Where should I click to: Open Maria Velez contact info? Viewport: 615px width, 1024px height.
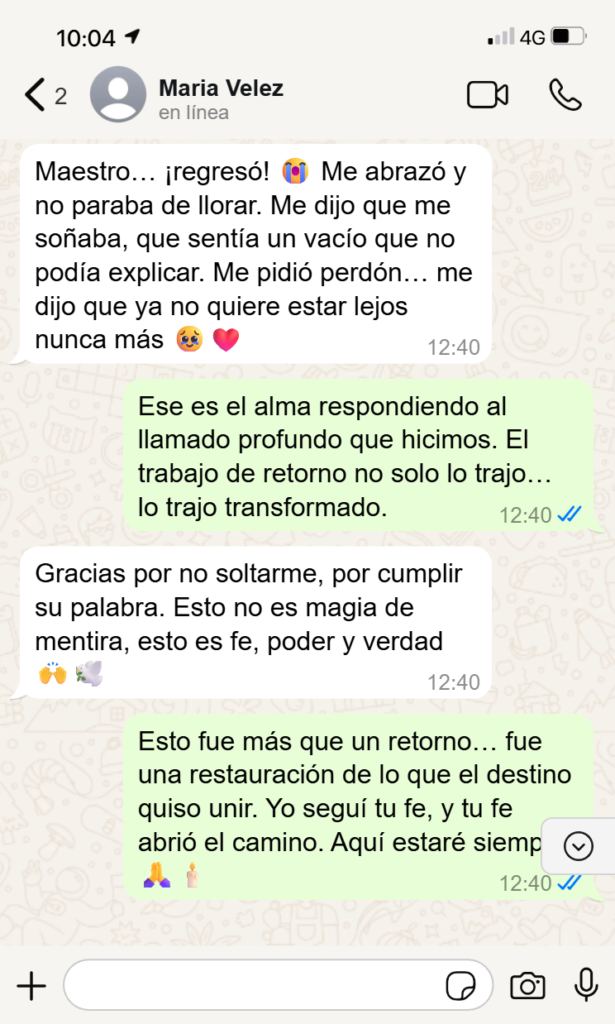point(221,98)
